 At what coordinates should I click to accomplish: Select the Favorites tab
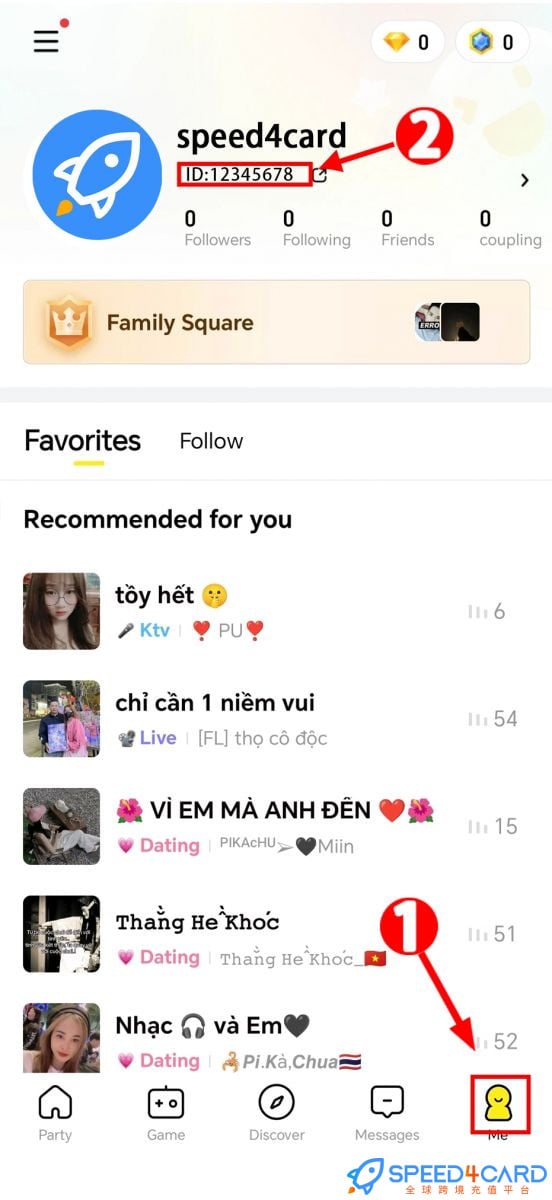pyautogui.click(x=83, y=441)
